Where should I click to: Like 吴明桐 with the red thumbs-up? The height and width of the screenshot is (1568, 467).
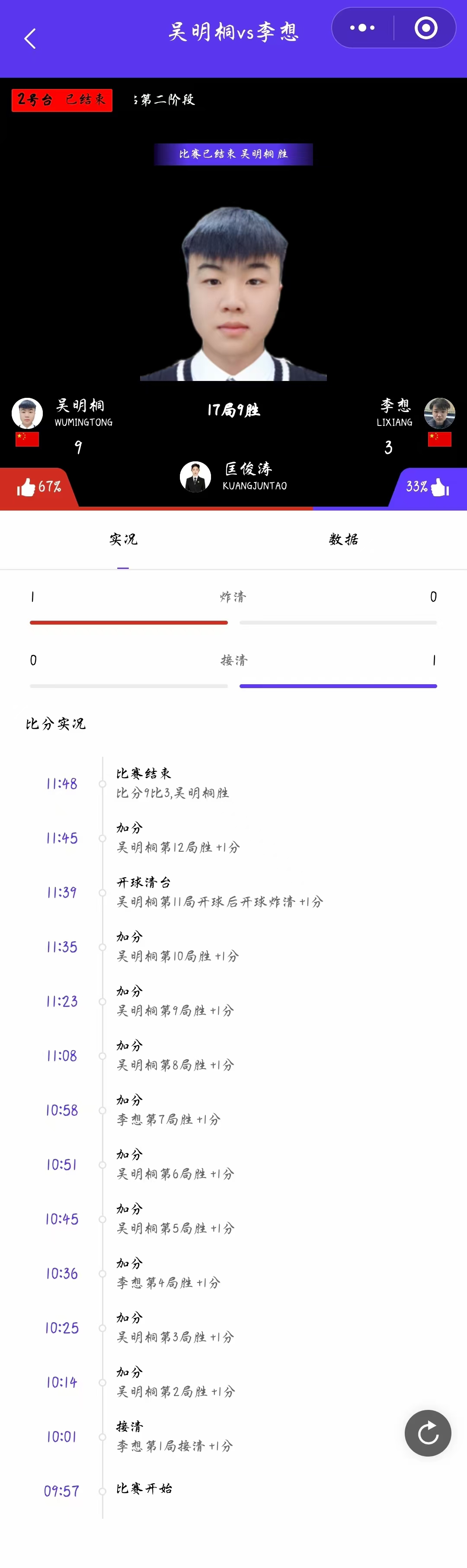click(26, 487)
